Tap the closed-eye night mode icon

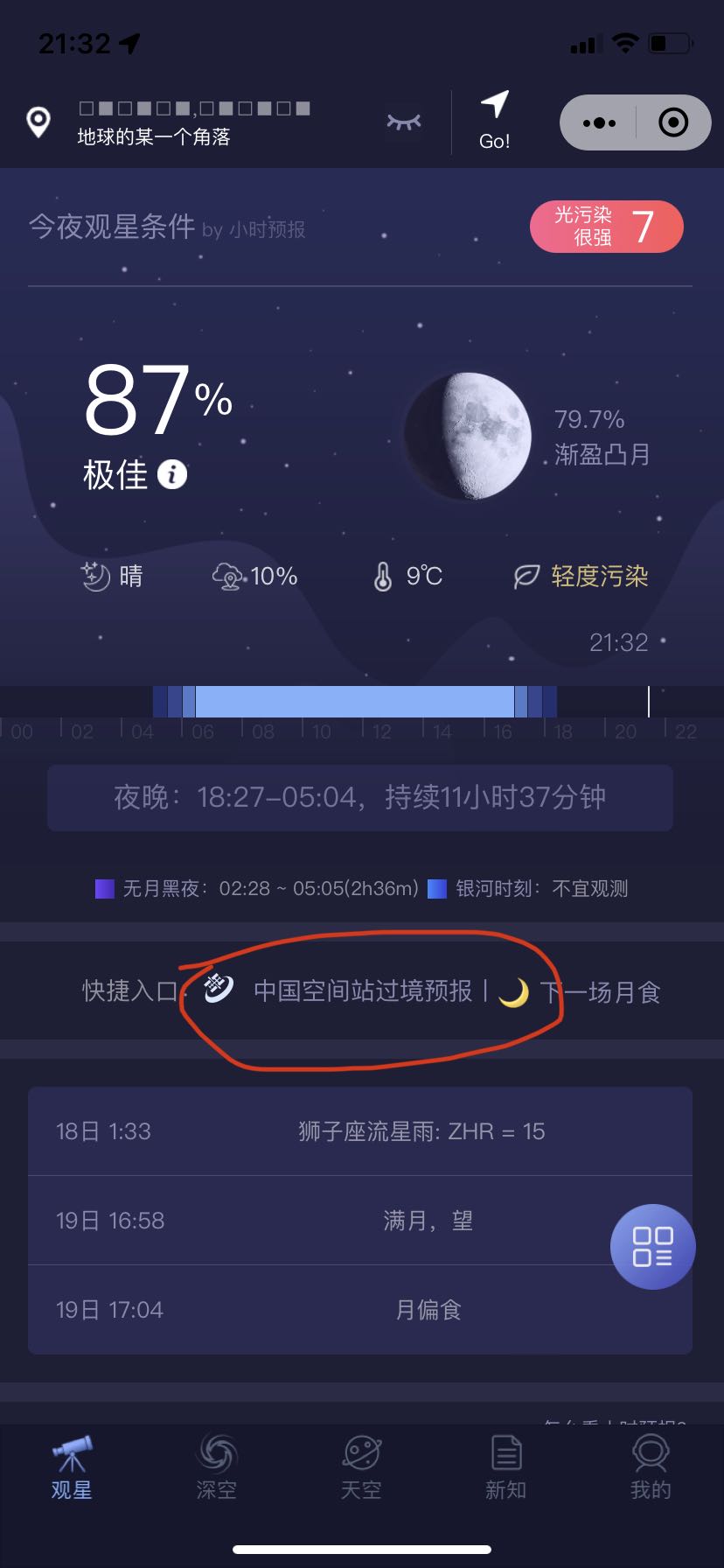(404, 122)
